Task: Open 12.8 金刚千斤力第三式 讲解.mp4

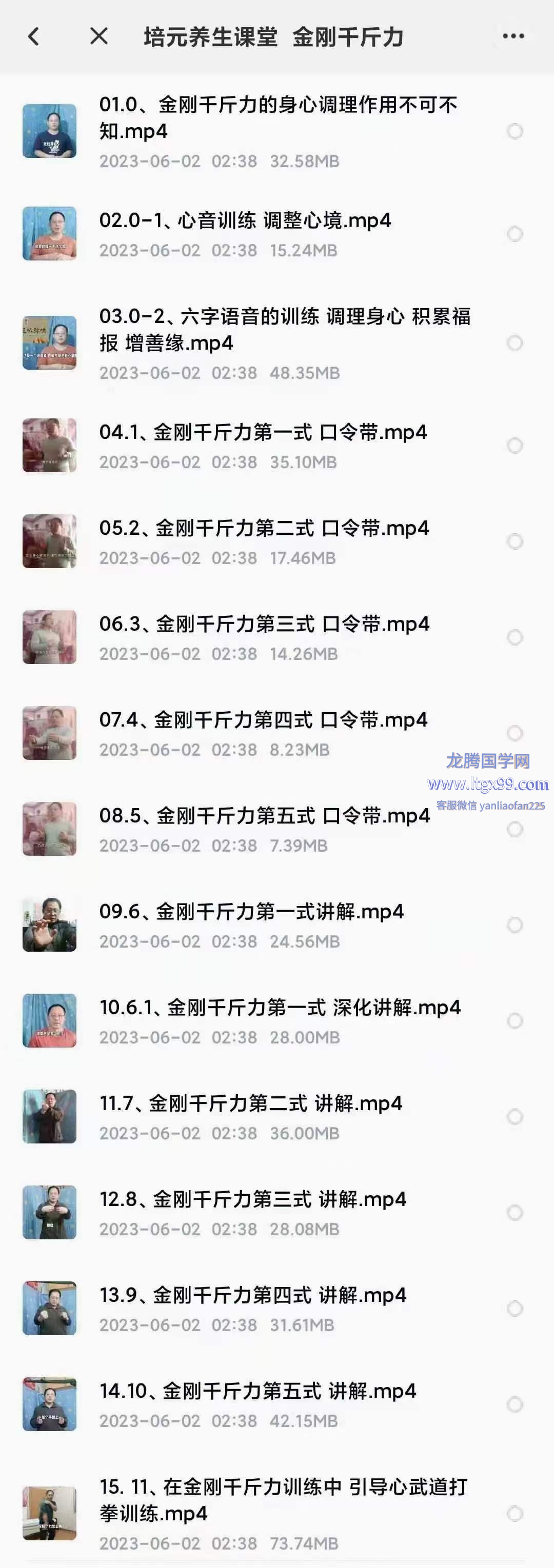Action: click(x=252, y=1200)
